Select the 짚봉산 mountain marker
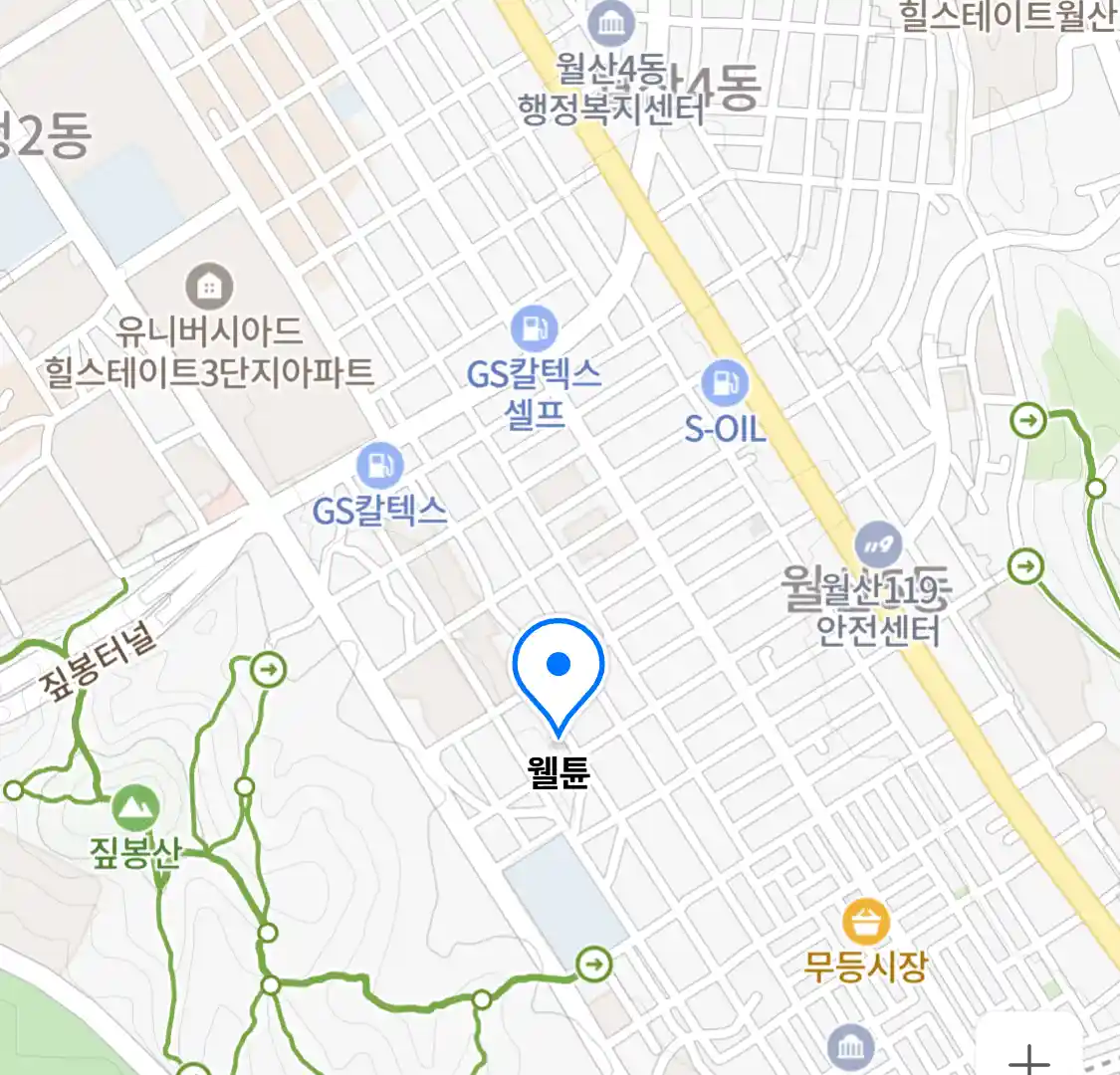 click(x=135, y=808)
